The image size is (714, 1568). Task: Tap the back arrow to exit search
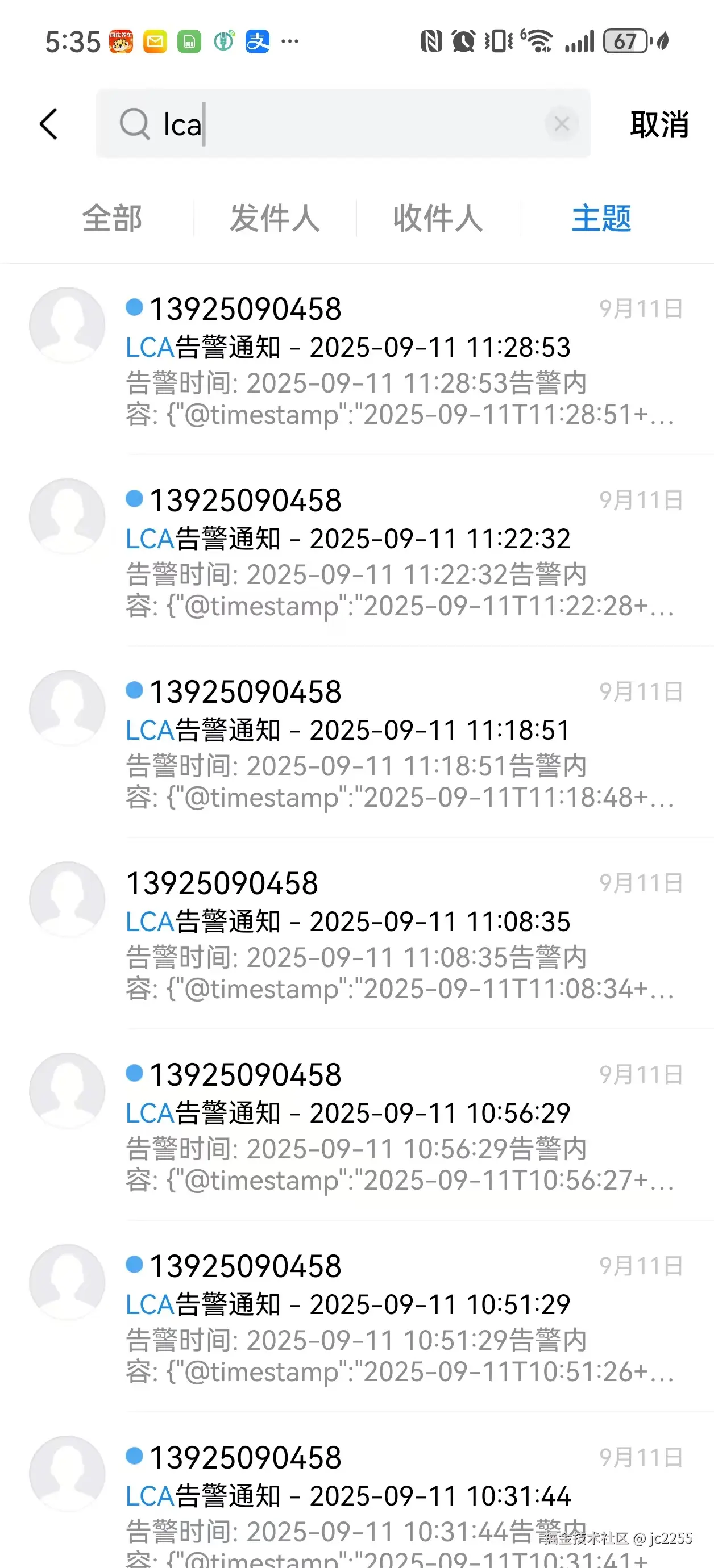point(49,124)
